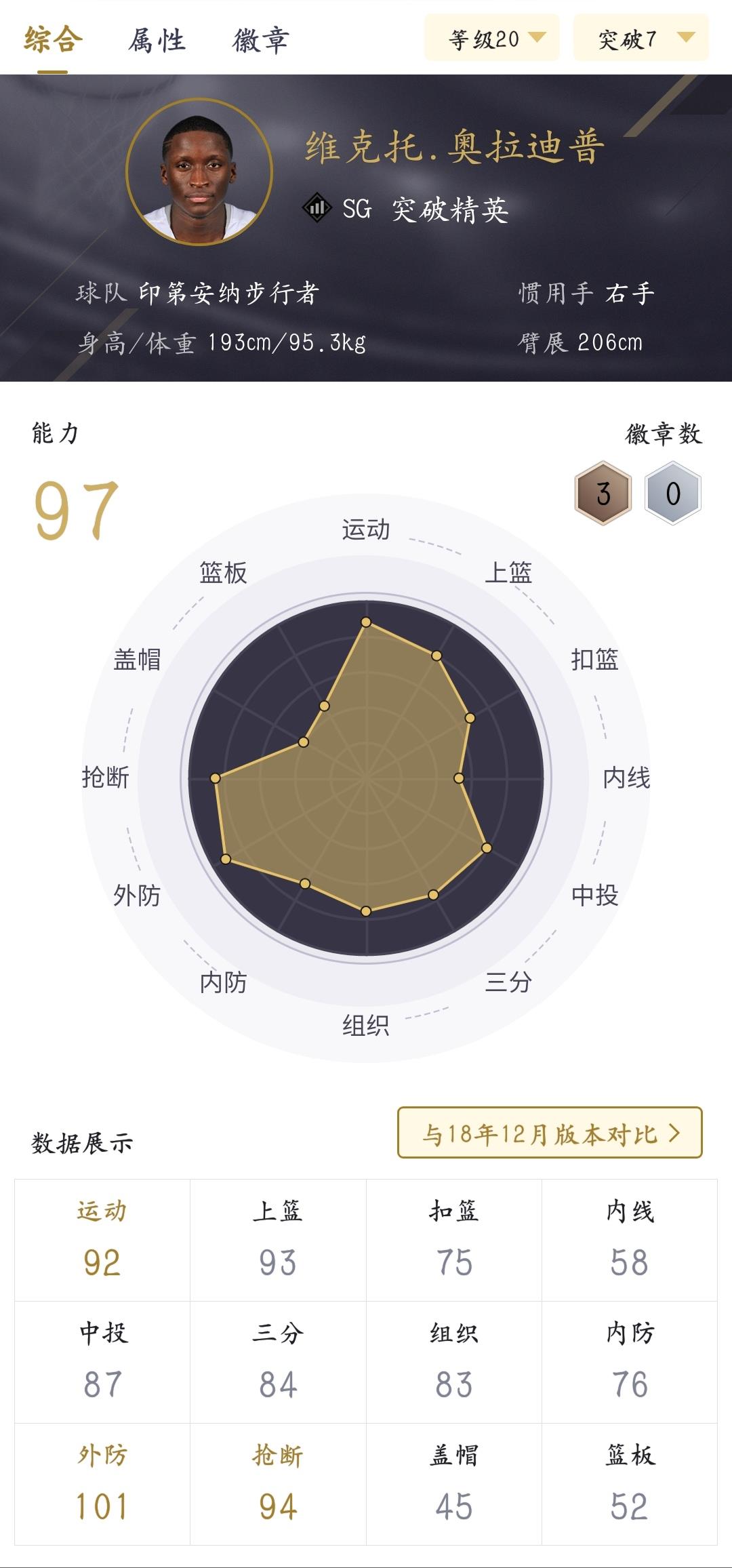Expand the 等级20 dropdown
The width and height of the screenshot is (732, 1568).
point(493,39)
